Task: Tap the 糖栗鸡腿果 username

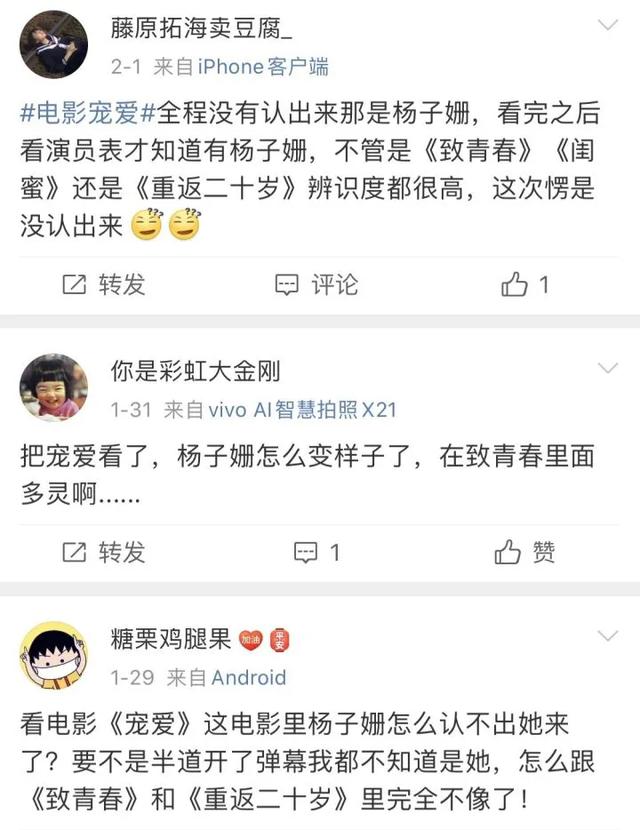Action: point(170,638)
